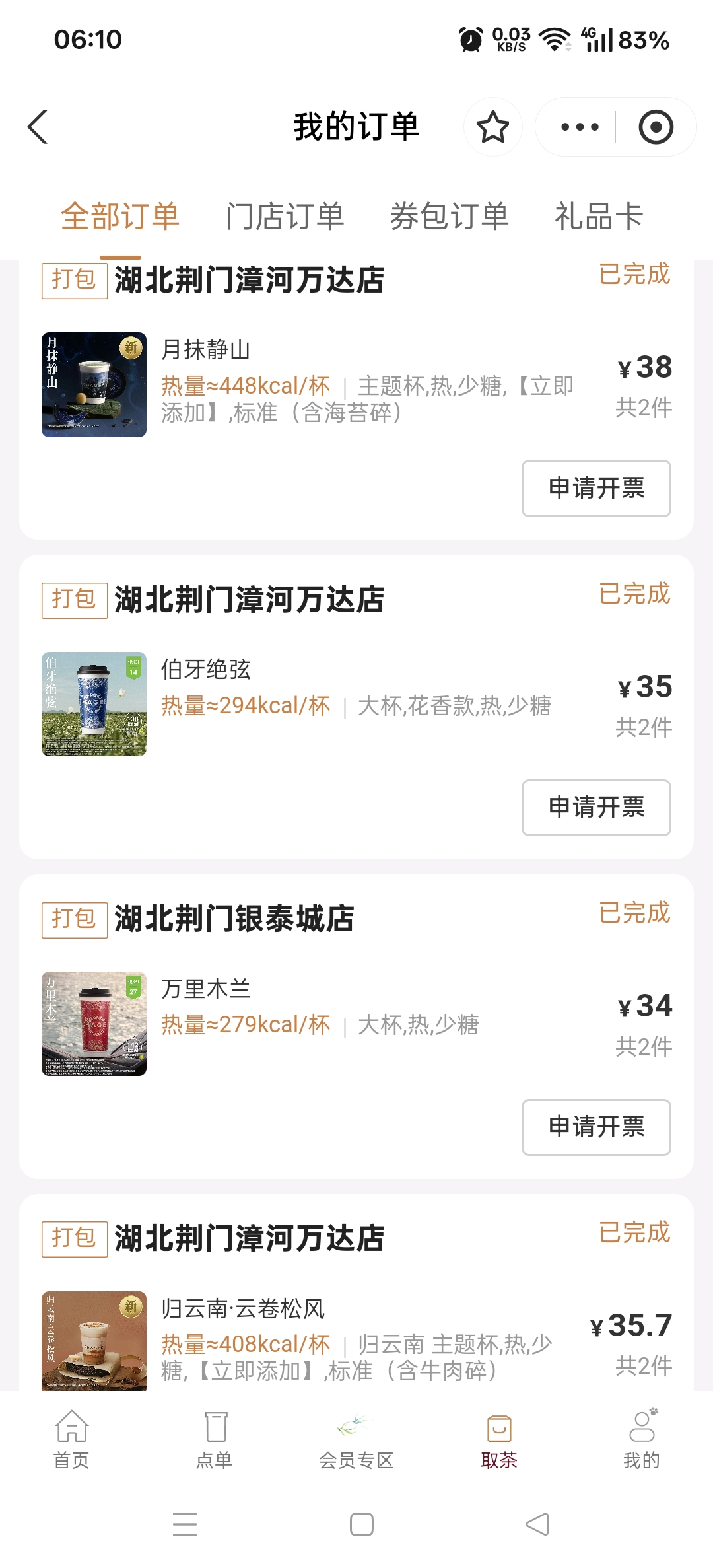The image size is (713, 1568).
Task: Tap the system home button
Action: pyautogui.click(x=361, y=1524)
